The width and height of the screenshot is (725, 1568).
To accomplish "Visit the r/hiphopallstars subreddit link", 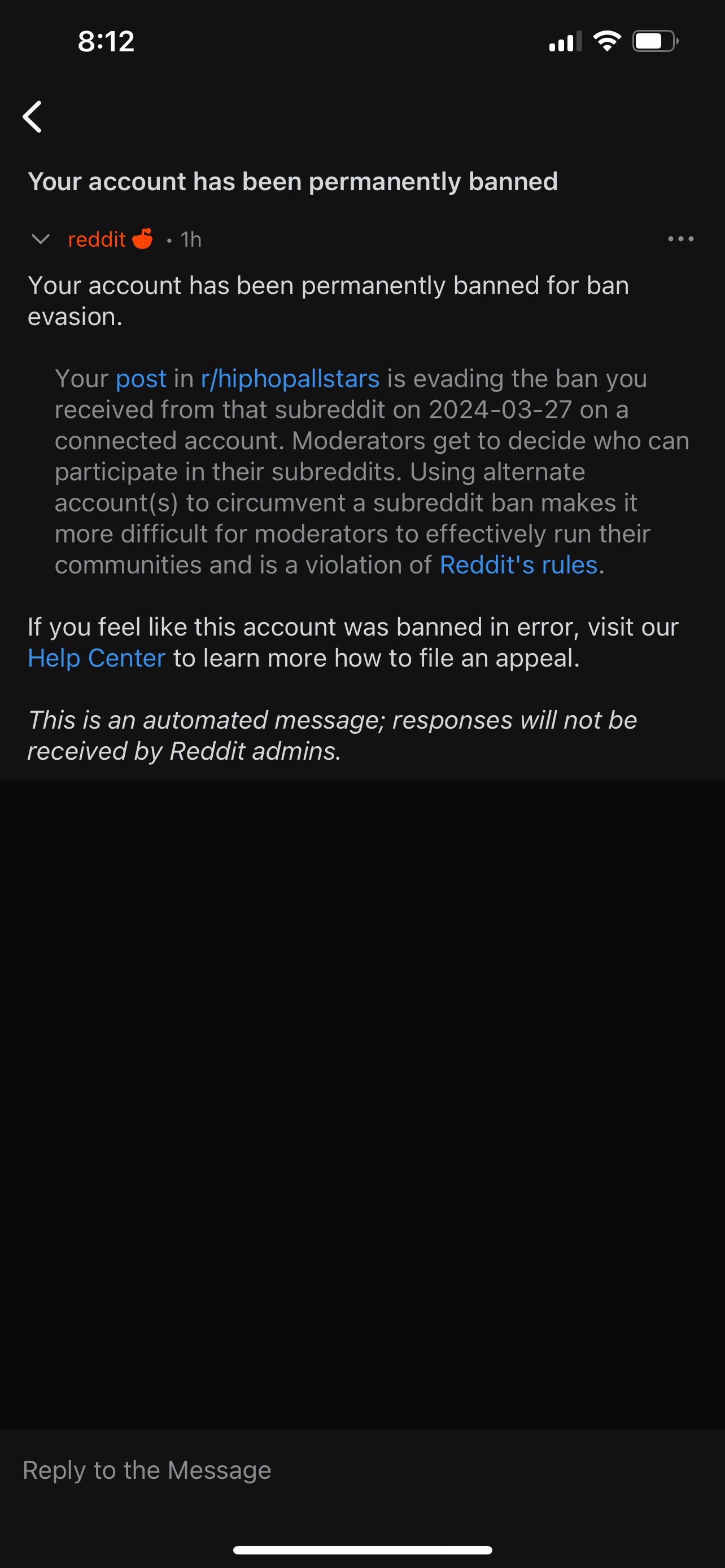I will [x=290, y=379].
